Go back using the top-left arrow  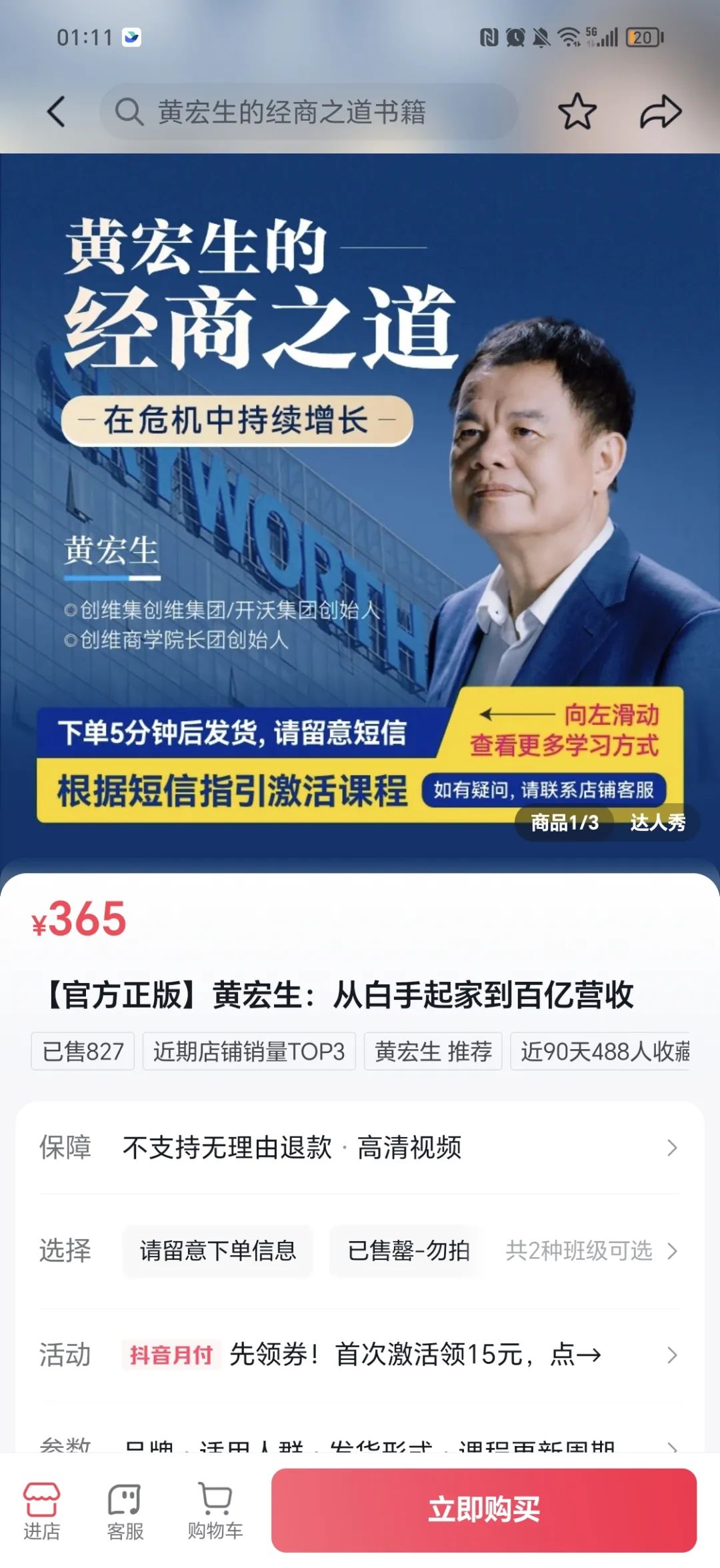[57, 111]
